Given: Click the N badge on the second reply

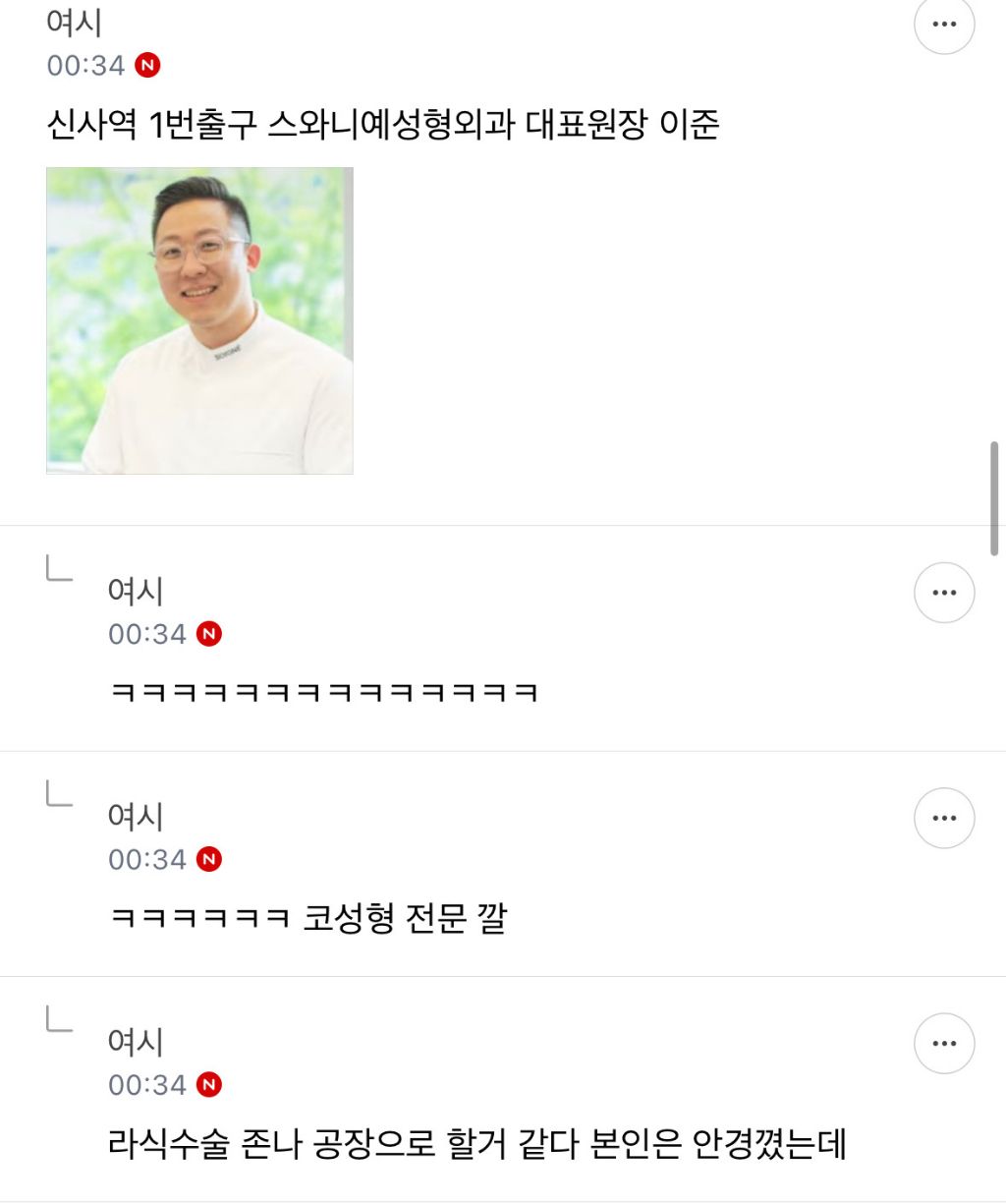Looking at the screenshot, I should point(209,859).
